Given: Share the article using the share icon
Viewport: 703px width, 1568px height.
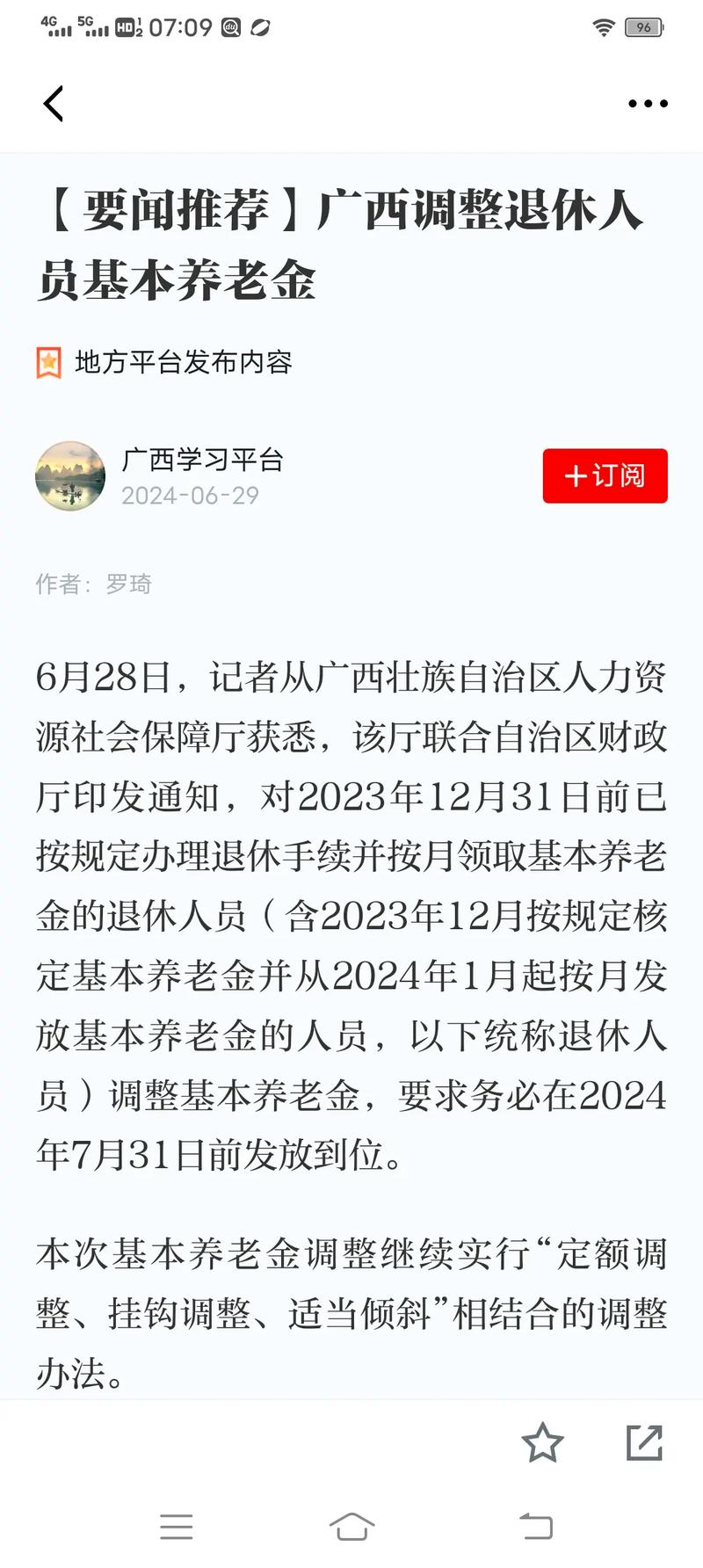Looking at the screenshot, I should click(644, 1442).
